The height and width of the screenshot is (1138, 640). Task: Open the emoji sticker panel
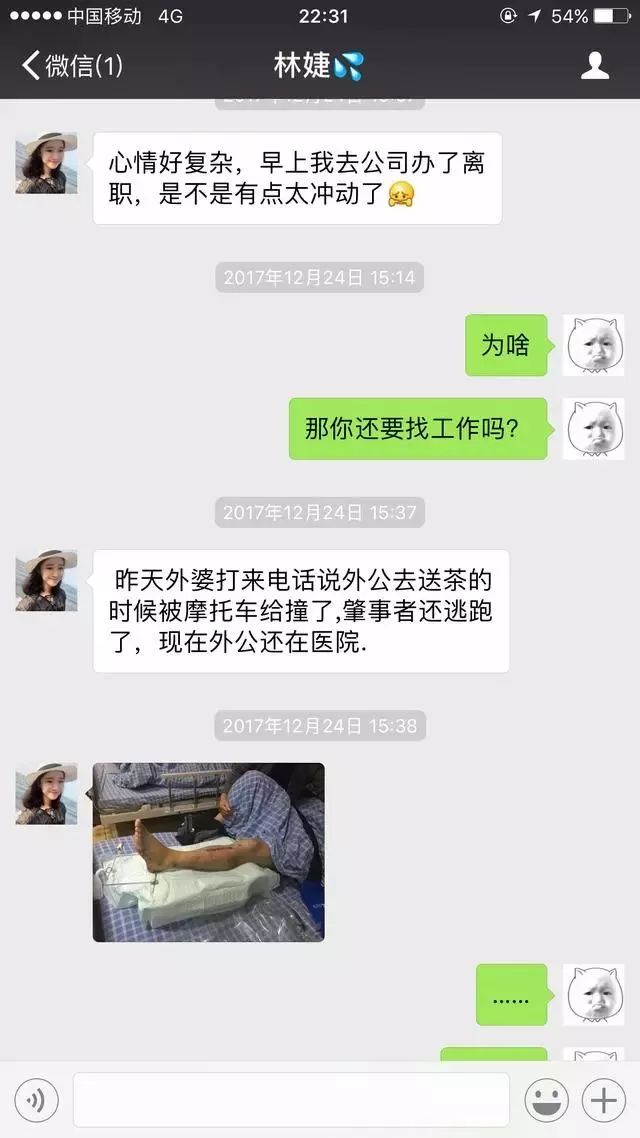546,1100
